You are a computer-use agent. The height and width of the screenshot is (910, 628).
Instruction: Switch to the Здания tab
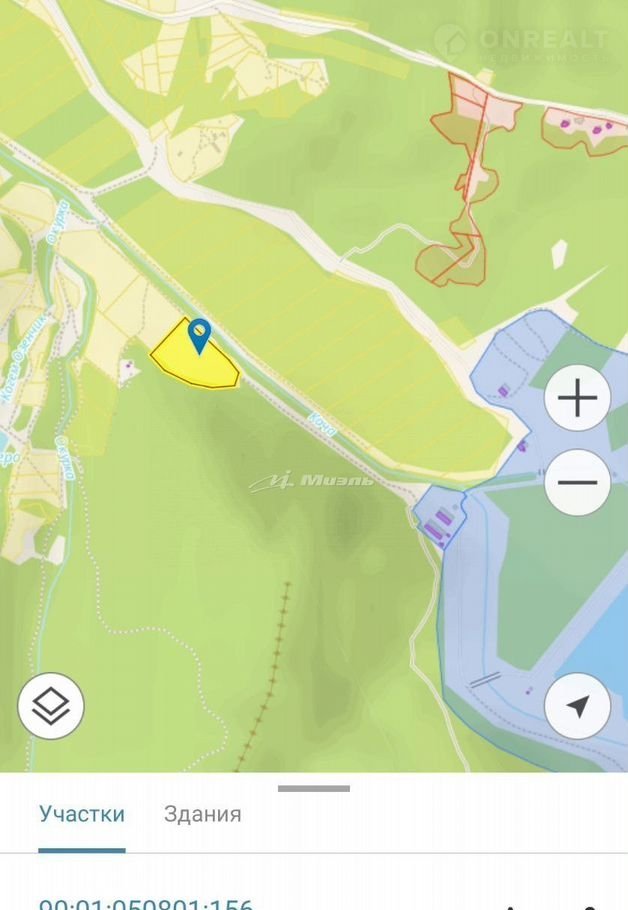[203, 813]
